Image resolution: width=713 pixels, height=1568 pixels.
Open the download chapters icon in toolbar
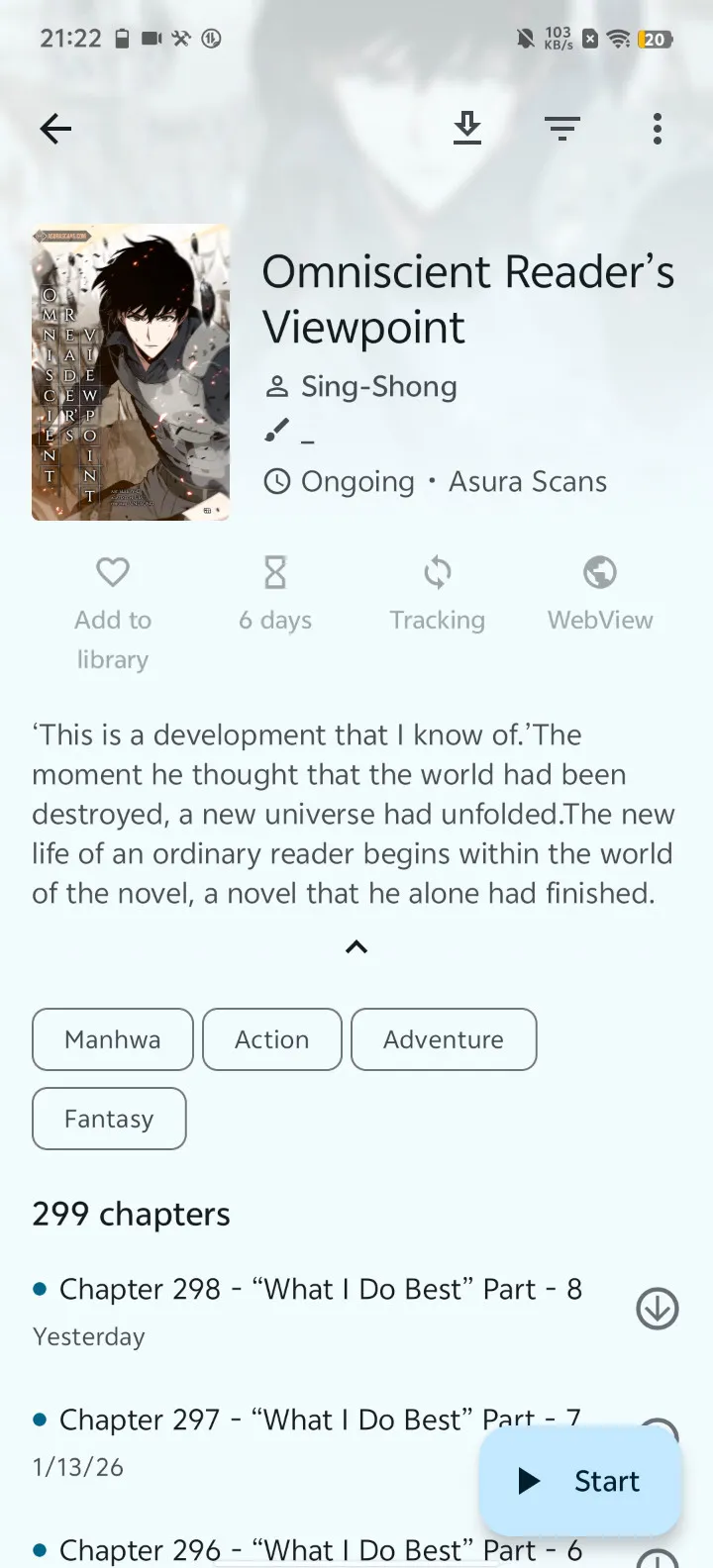[467, 129]
